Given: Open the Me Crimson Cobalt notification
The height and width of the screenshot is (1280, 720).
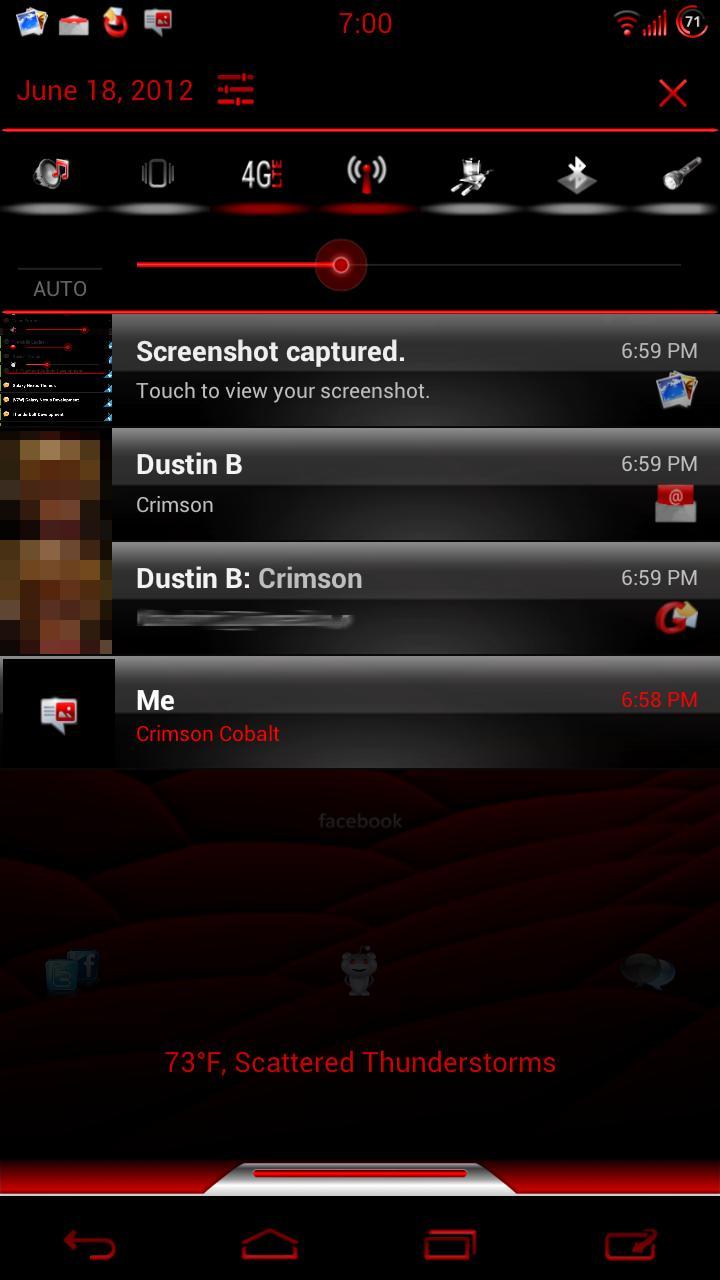Looking at the screenshot, I should click(400, 714).
